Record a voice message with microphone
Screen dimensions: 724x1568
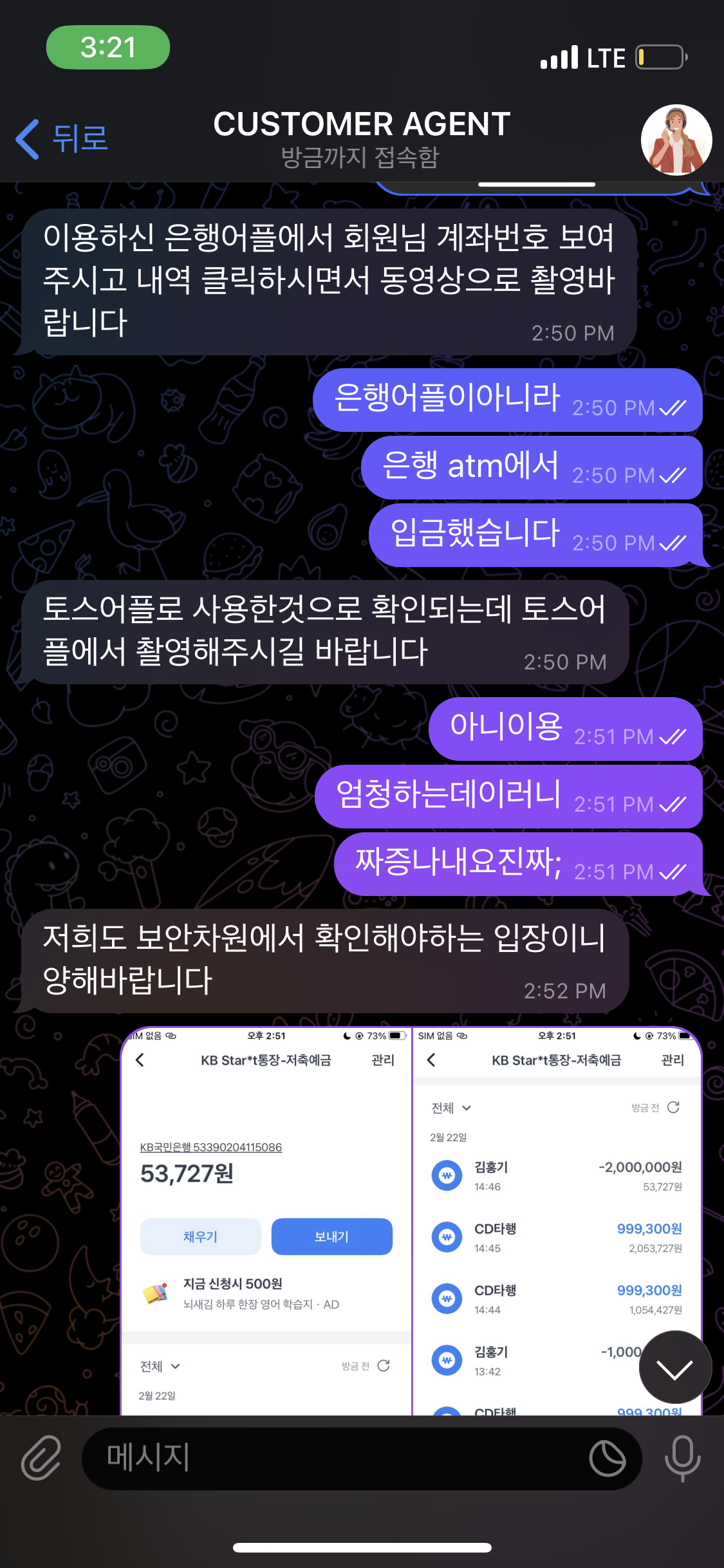click(x=682, y=1458)
